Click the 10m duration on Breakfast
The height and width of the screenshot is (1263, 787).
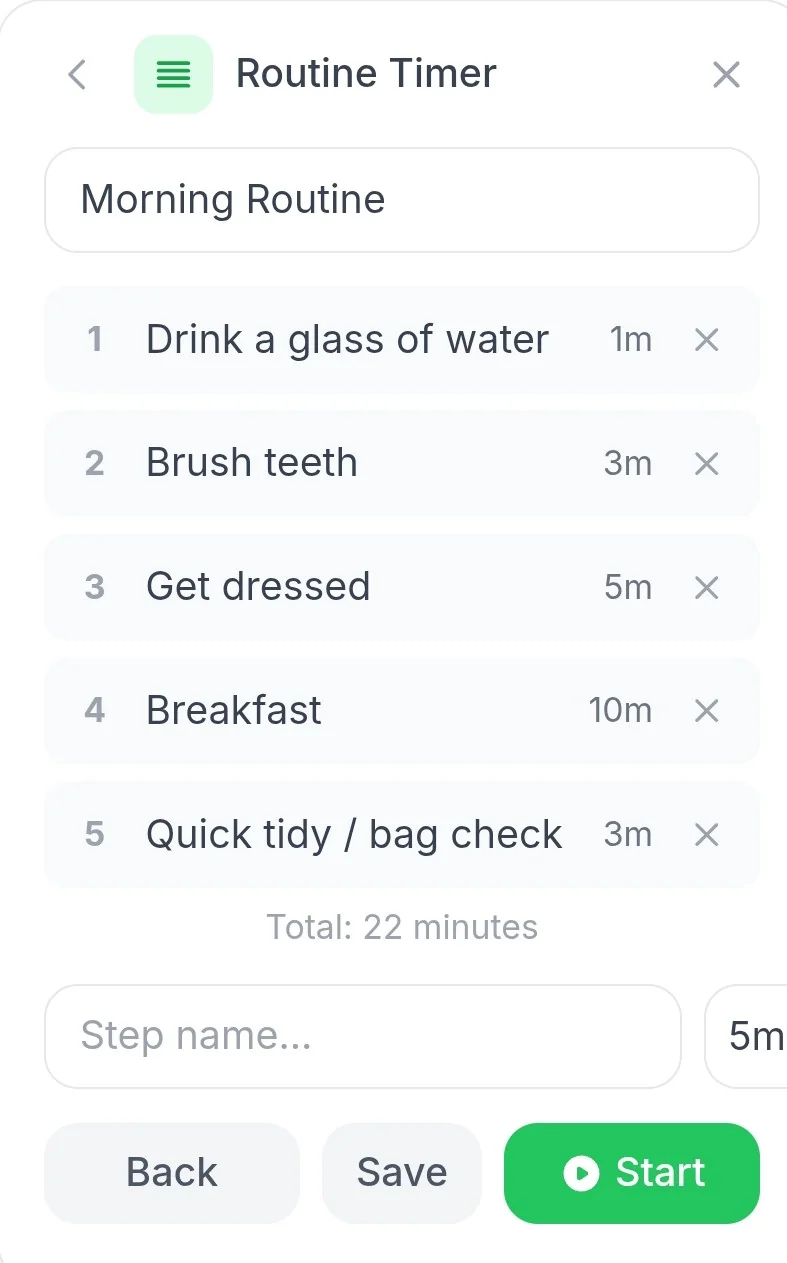point(620,711)
